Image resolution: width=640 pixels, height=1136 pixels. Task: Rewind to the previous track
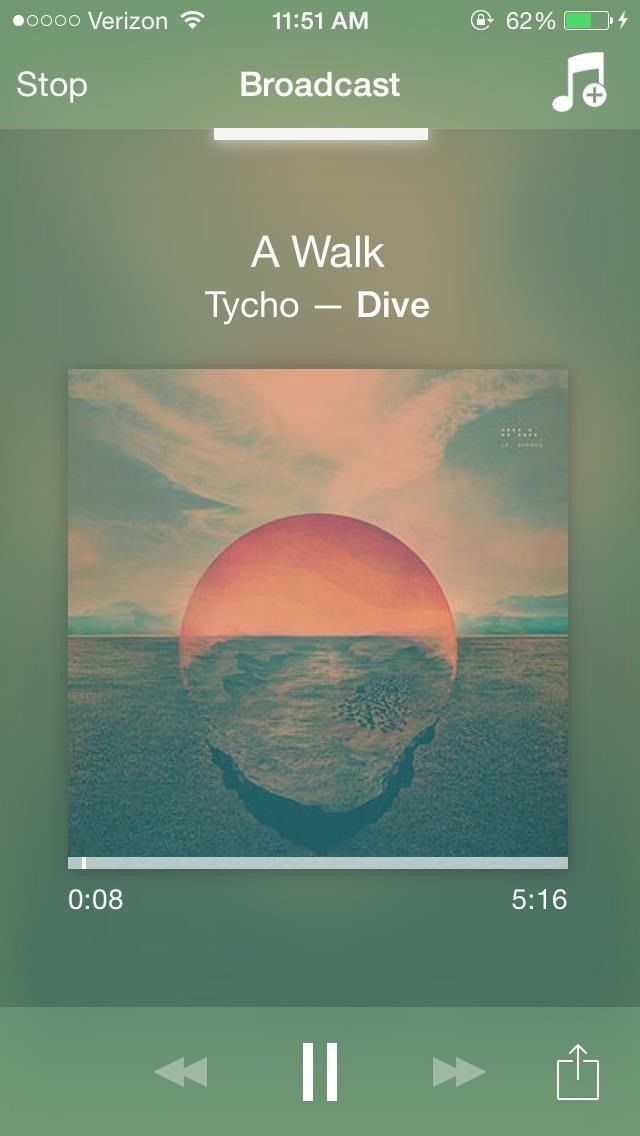coord(181,1073)
